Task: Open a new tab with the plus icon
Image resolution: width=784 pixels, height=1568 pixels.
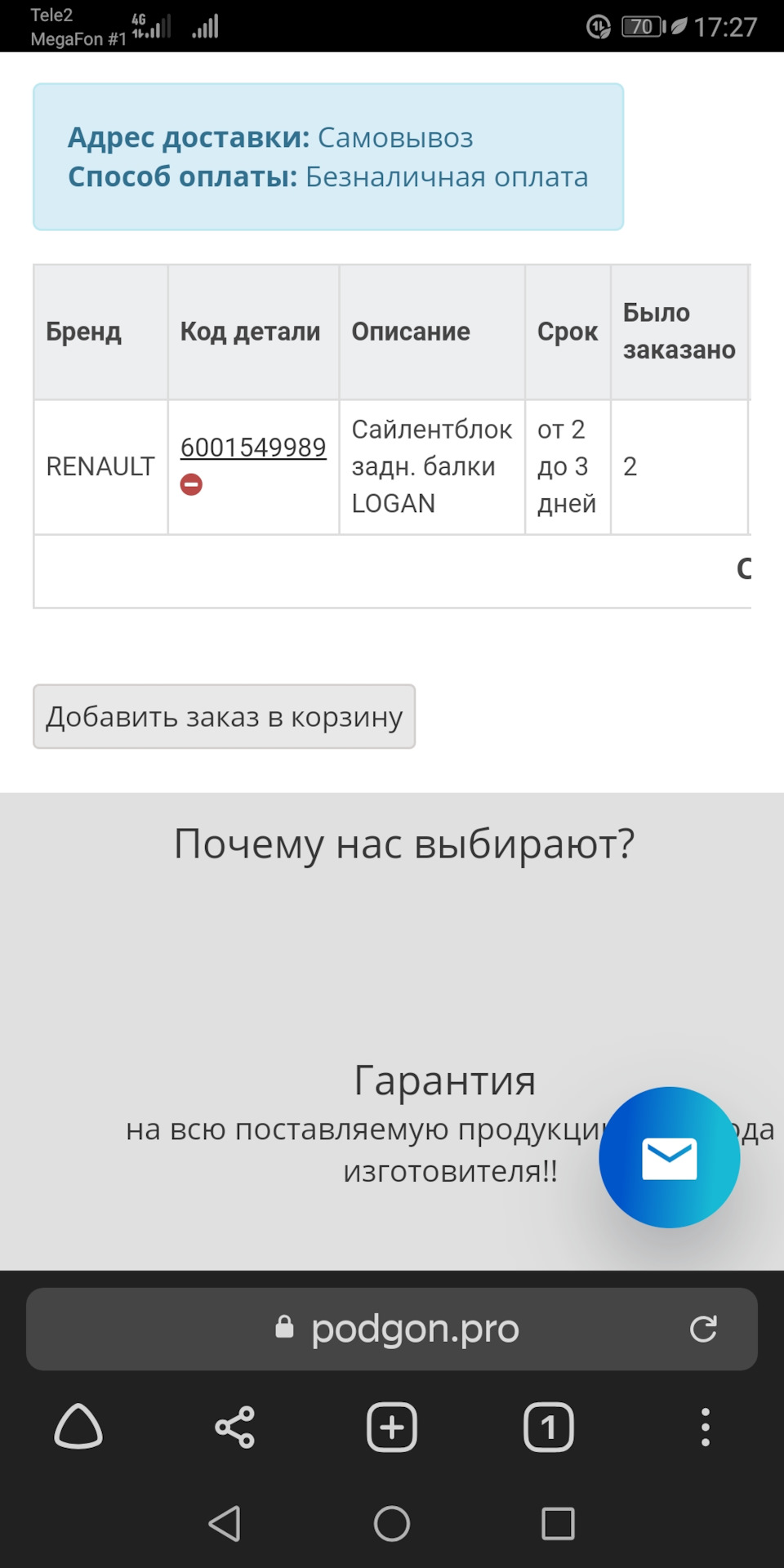Action: pyautogui.click(x=391, y=1427)
